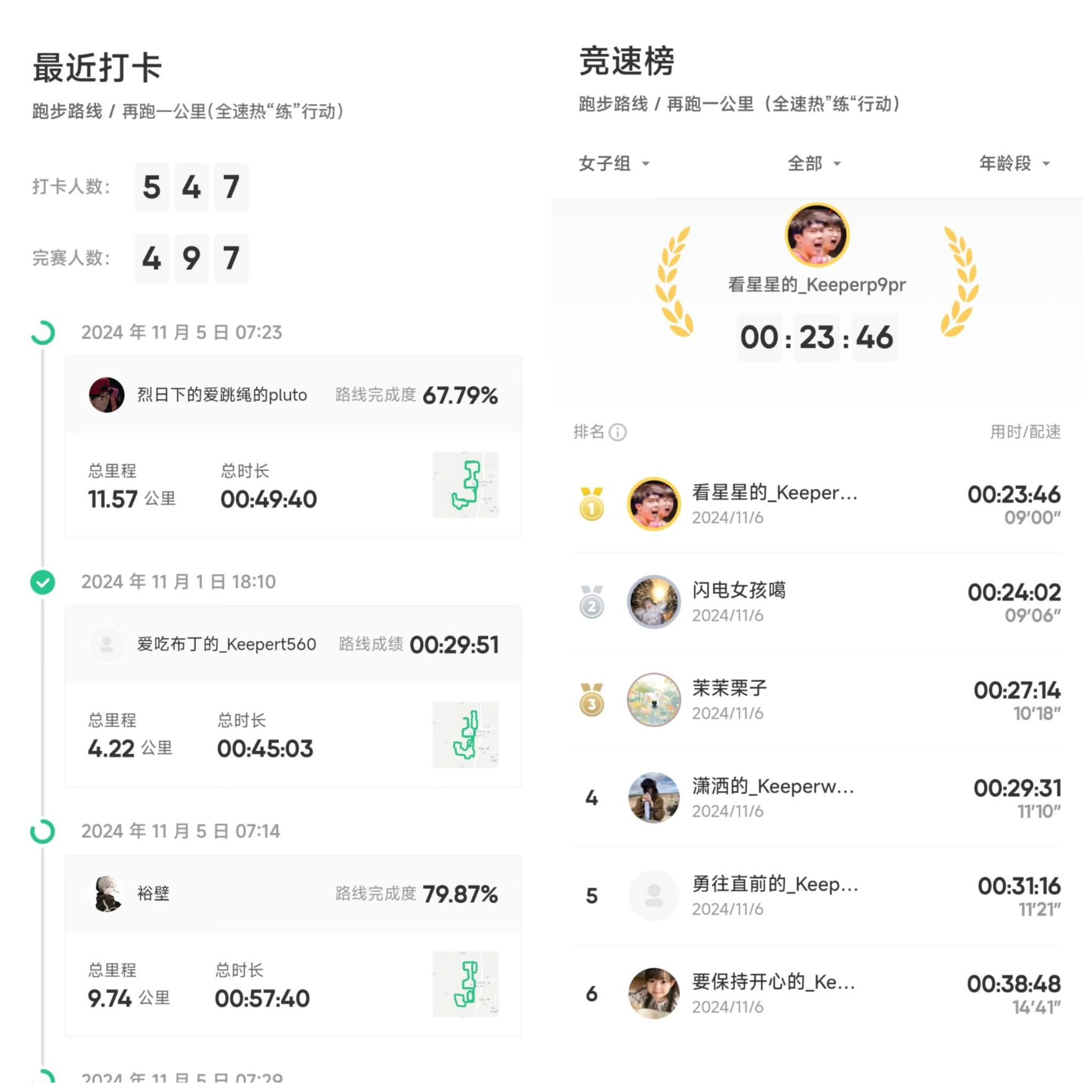
Task: View the route map for the 11.57 公里 run
Action: coord(465,485)
